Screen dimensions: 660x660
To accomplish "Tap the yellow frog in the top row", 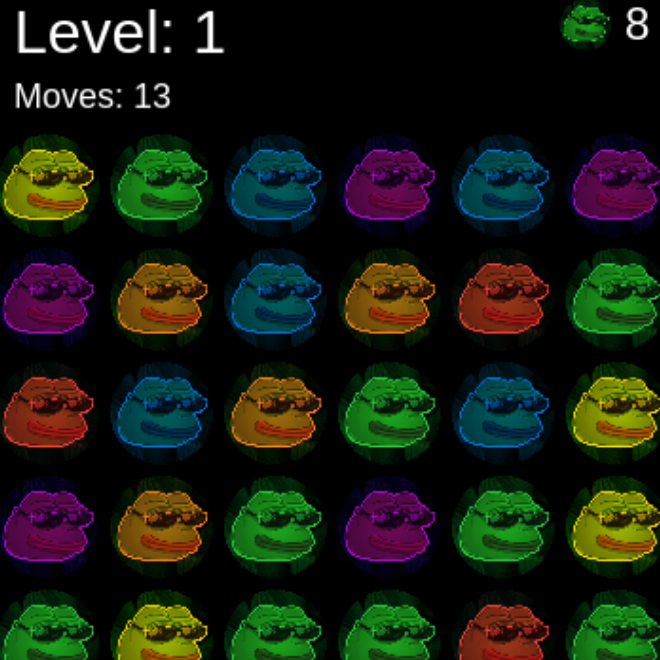I will (48, 185).
